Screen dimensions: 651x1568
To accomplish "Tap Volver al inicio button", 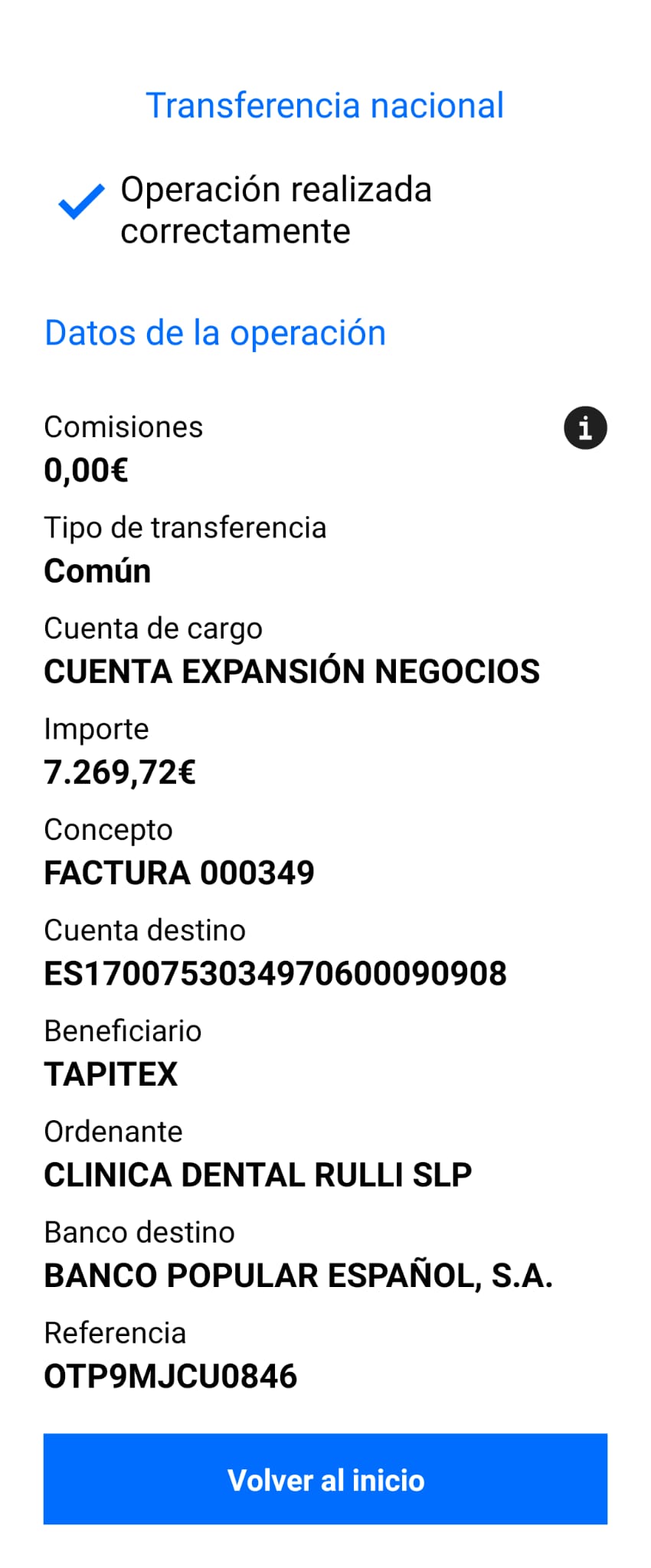I will tap(325, 1479).
